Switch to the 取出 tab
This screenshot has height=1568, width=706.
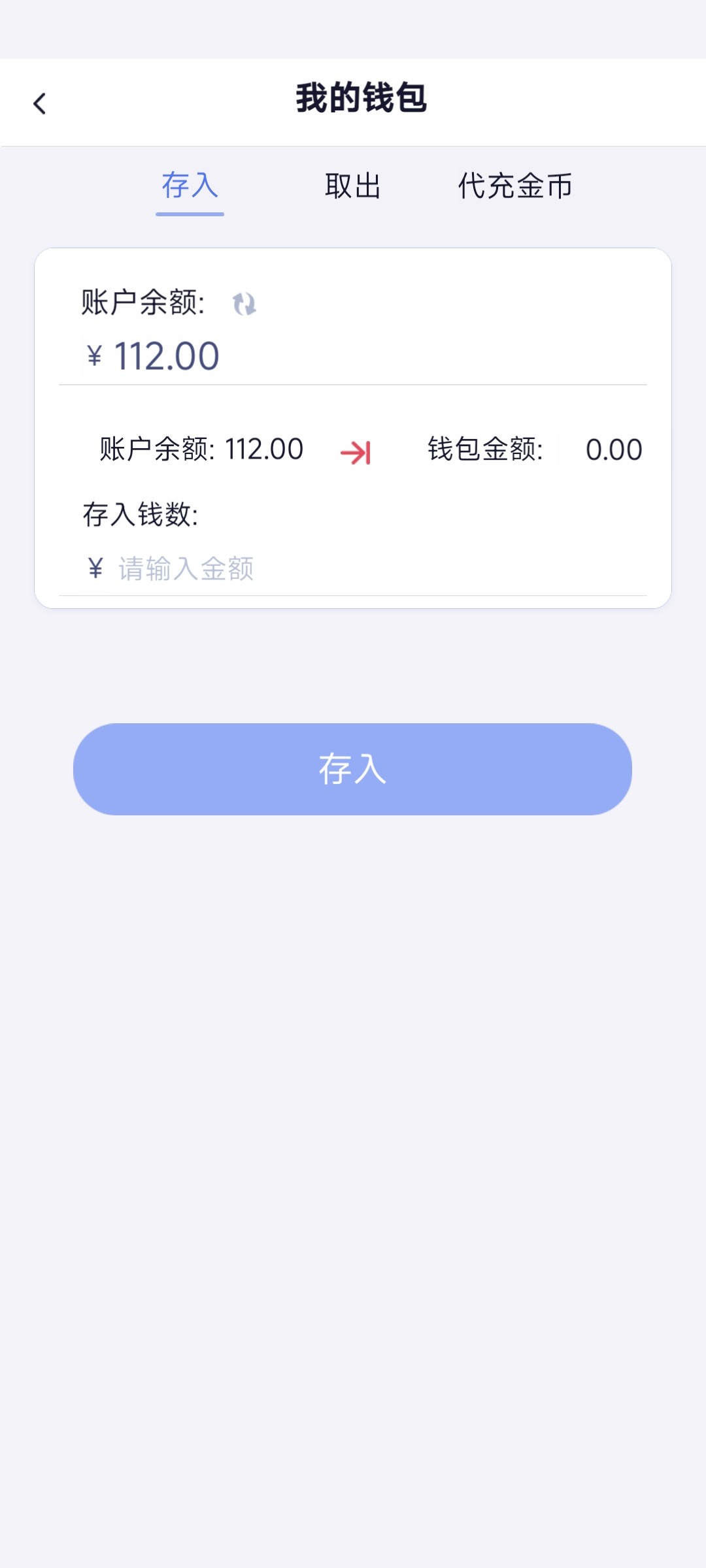tap(353, 186)
